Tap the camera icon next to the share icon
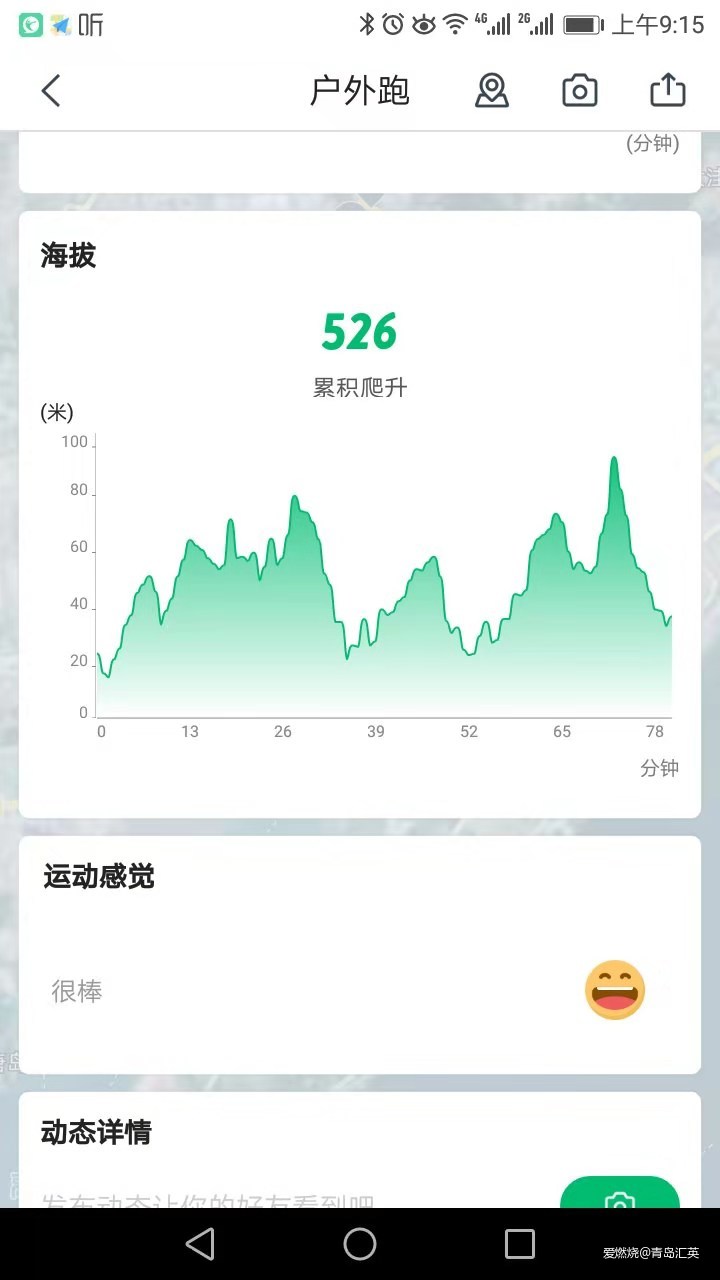This screenshot has height=1280, width=720. tap(580, 90)
